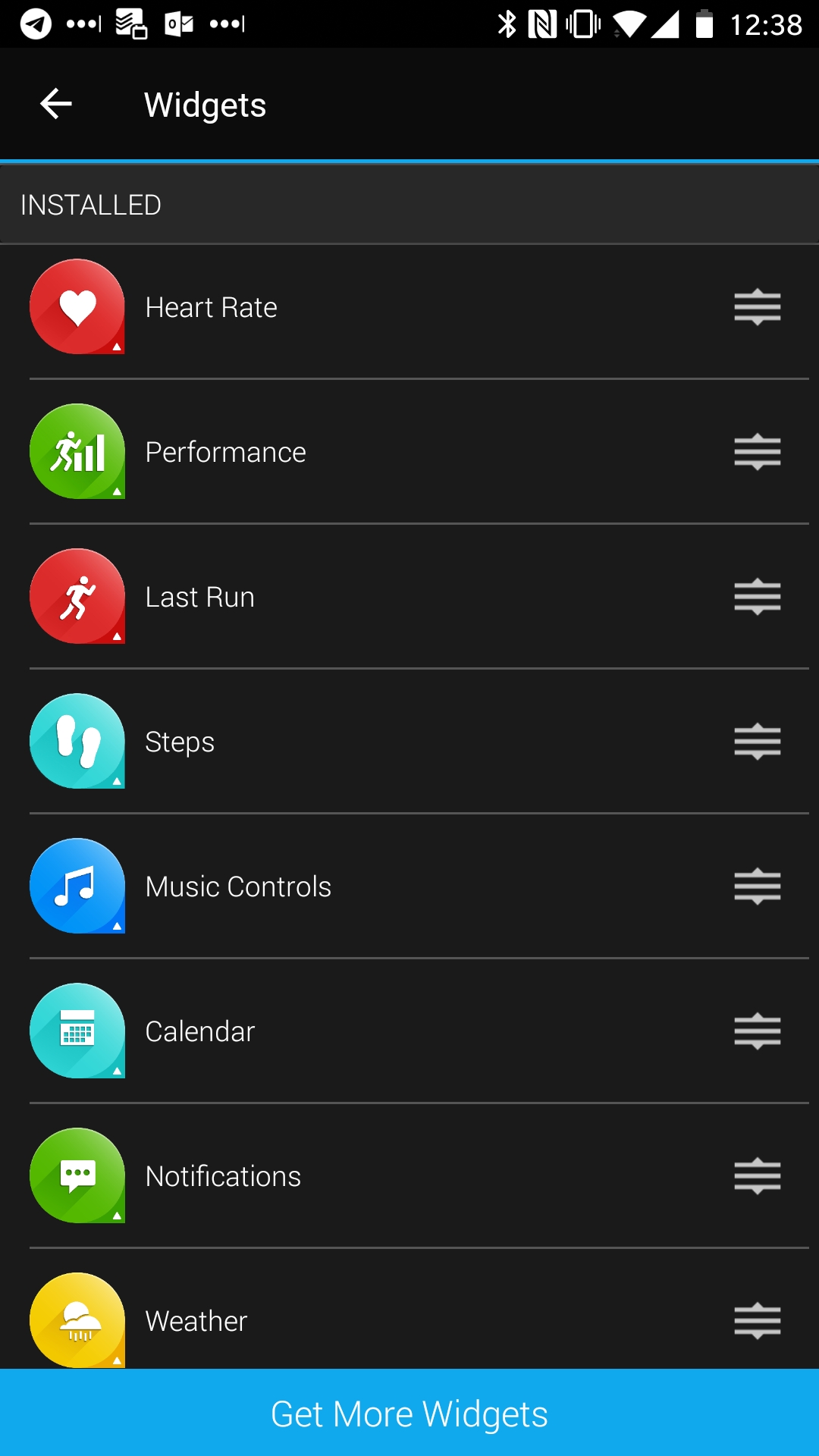Open the Last Run widget
Image resolution: width=819 pixels, height=1456 pixels.
point(409,597)
